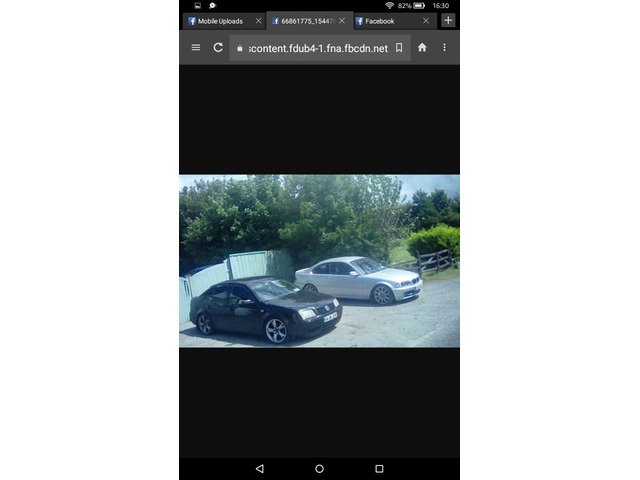
Task: Switch to the Facebook tab
Action: click(x=385, y=21)
